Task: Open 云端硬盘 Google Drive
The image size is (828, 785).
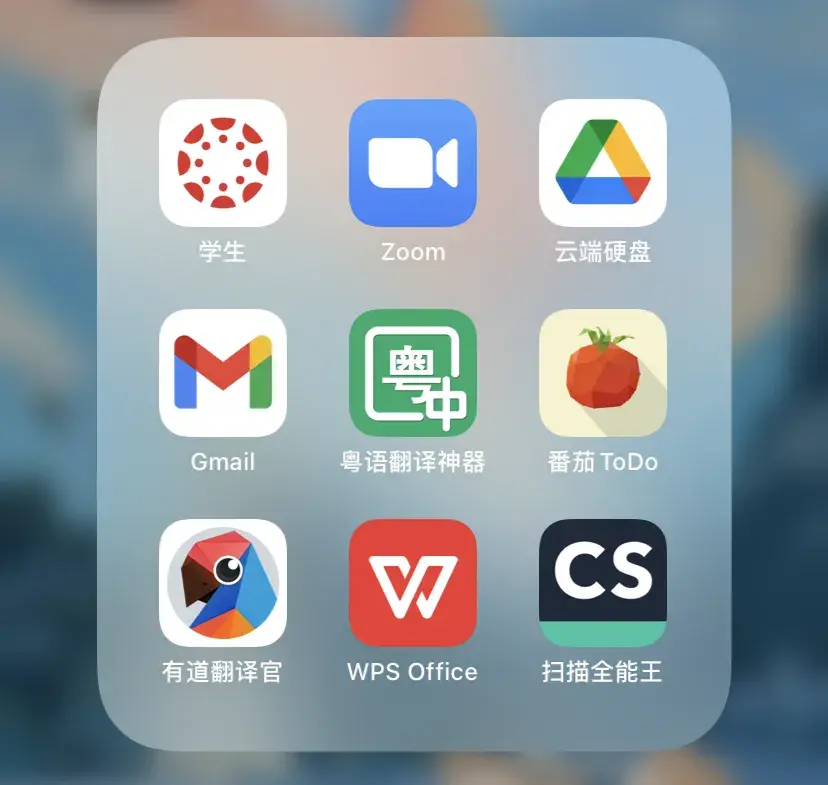Action: (603, 163)
